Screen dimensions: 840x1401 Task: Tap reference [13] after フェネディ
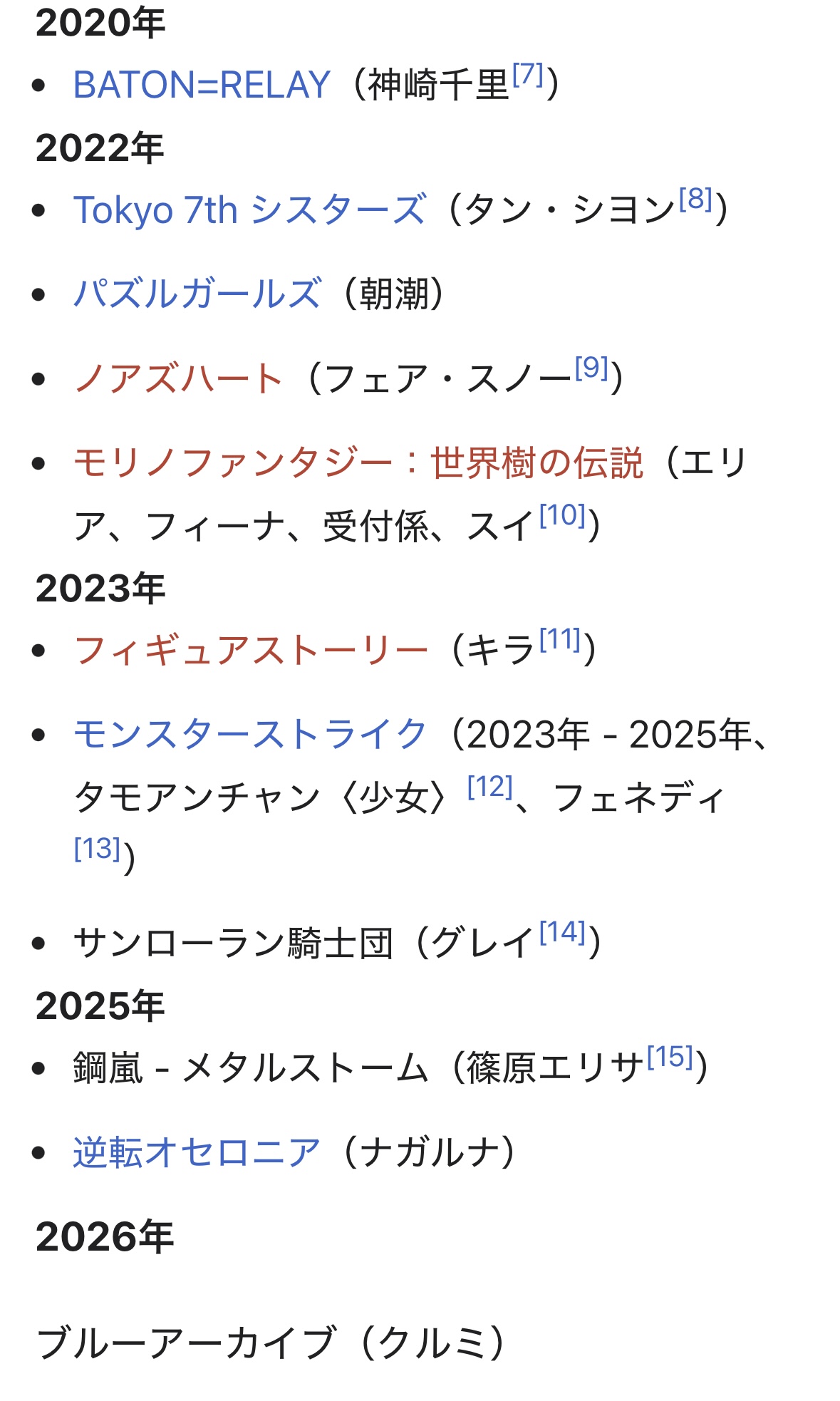[97, 849]
